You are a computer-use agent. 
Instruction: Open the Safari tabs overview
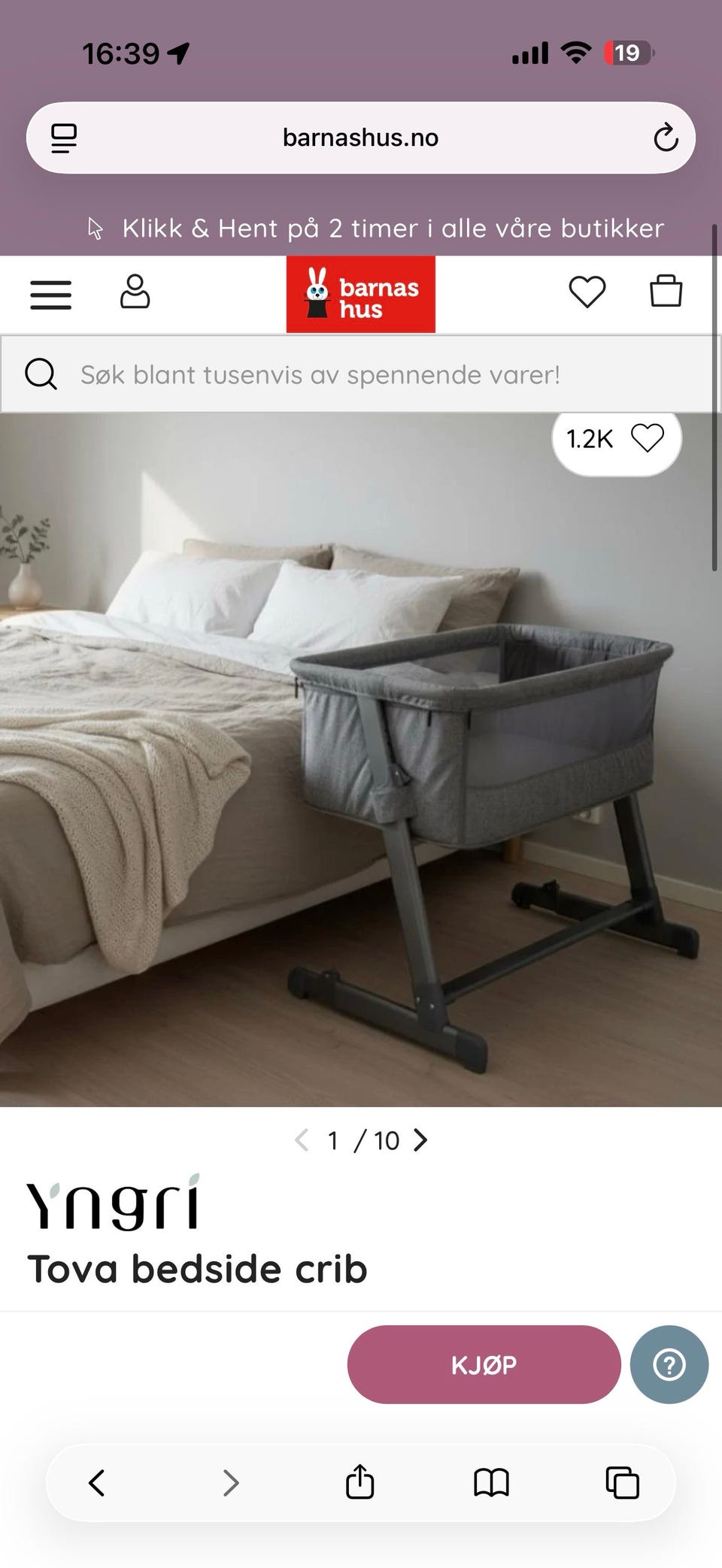click(x=623, y=1483)
